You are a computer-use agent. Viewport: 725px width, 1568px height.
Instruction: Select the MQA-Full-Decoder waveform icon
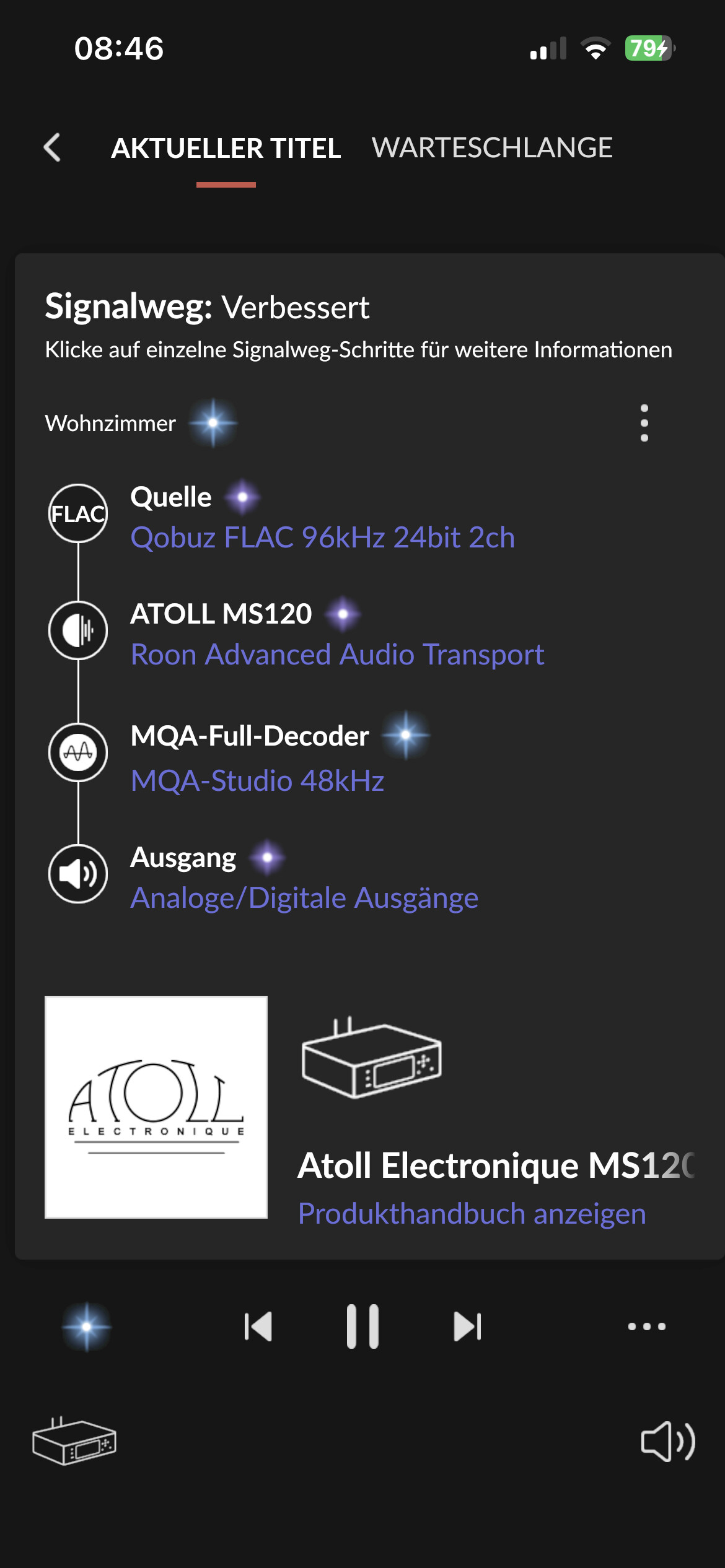coord(77,751)
